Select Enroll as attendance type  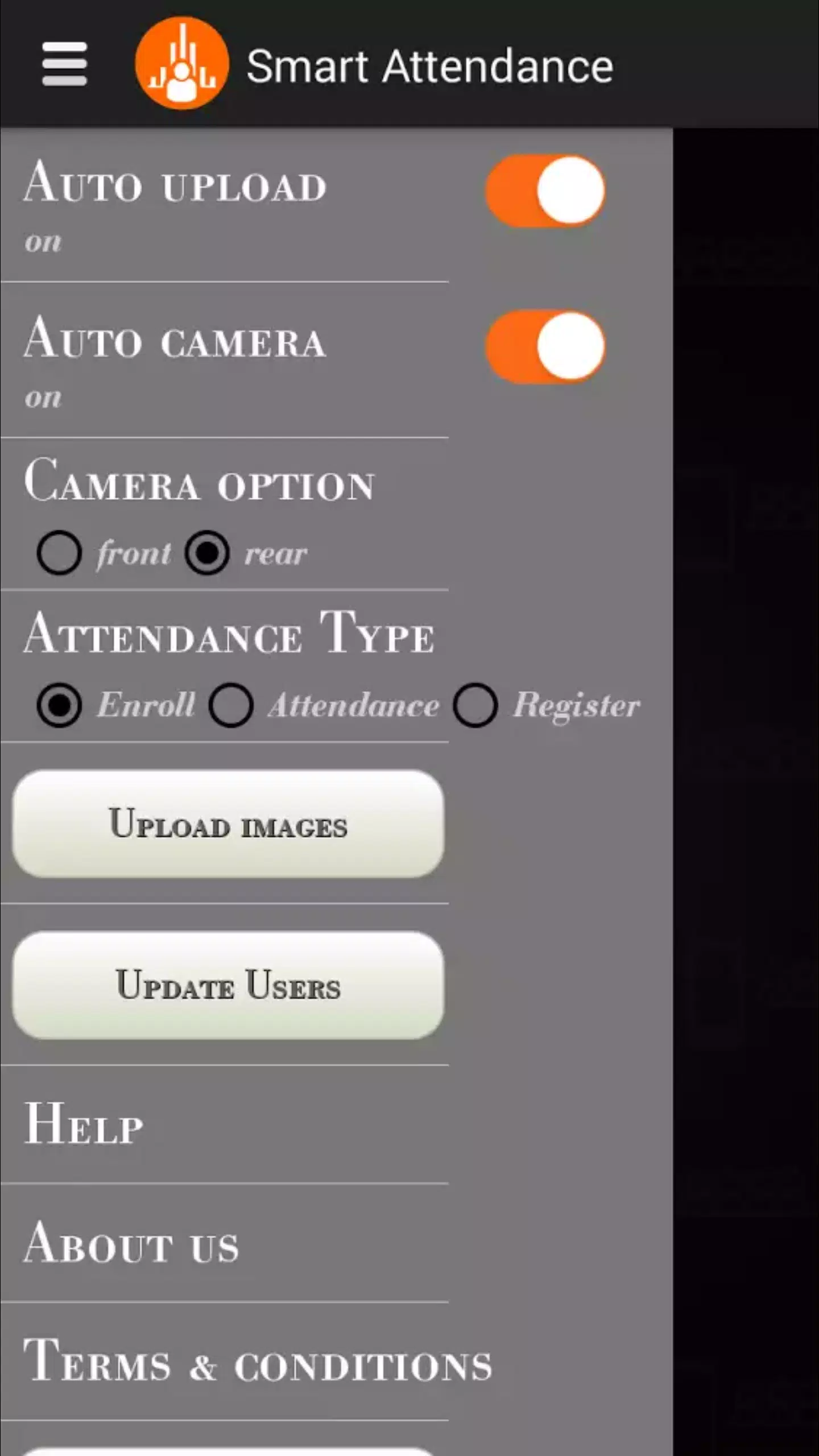pos(59,705)
